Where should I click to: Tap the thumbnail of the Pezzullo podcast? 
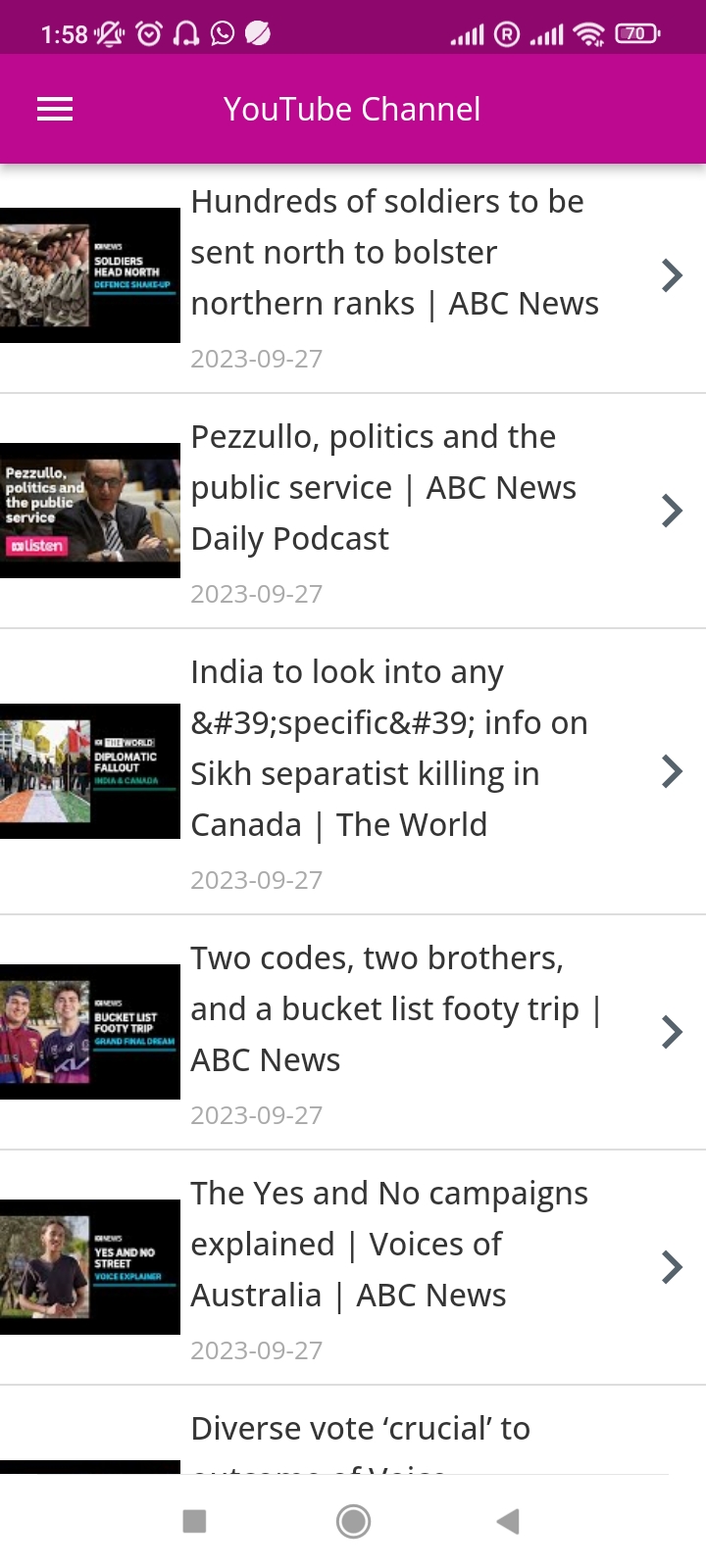pyautogui.click(x=90, y=511)
